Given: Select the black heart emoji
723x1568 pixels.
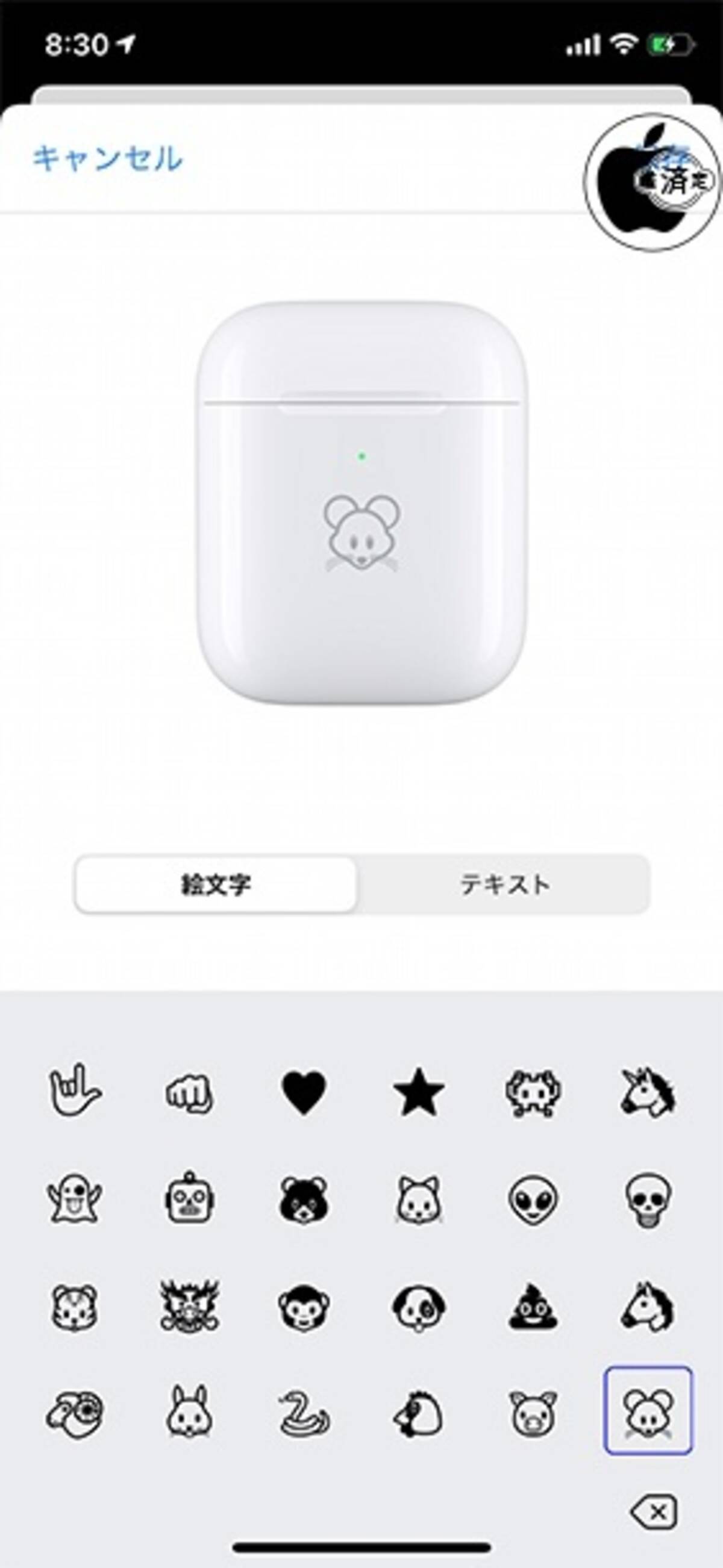Looking at the screenshot, I should 304,1094.
